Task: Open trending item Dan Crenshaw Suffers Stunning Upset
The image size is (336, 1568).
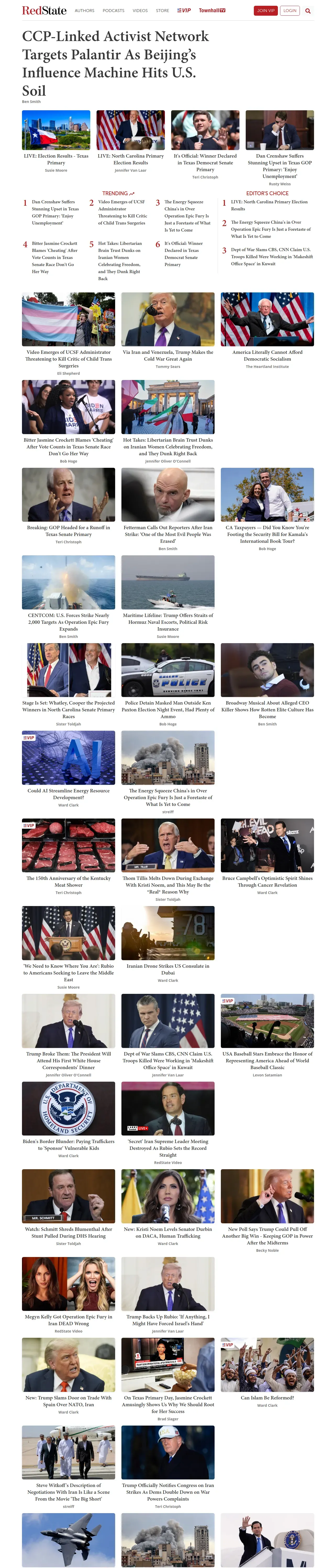Action: point(54,212)
